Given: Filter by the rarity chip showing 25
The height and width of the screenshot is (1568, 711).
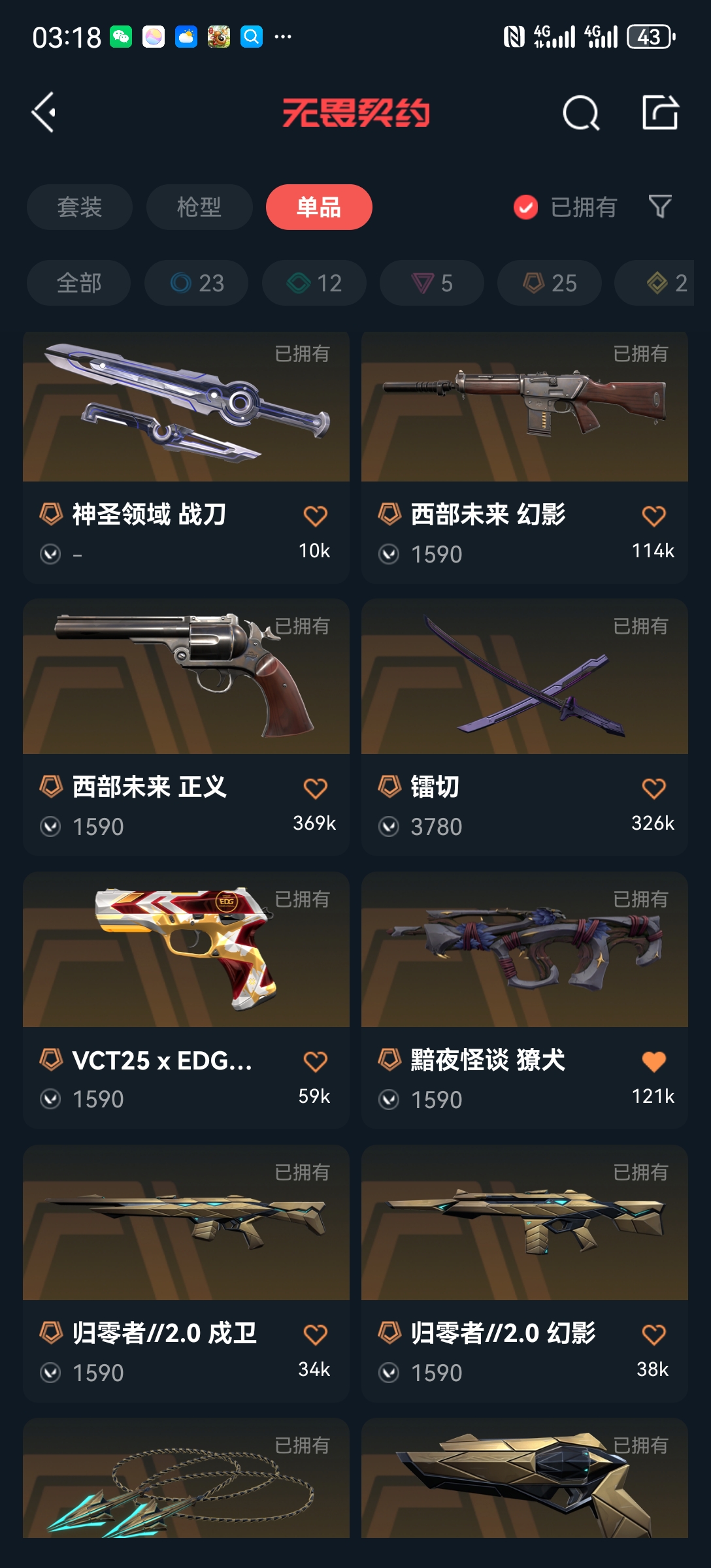Looking at the screenshot, I should click(550, 283).
